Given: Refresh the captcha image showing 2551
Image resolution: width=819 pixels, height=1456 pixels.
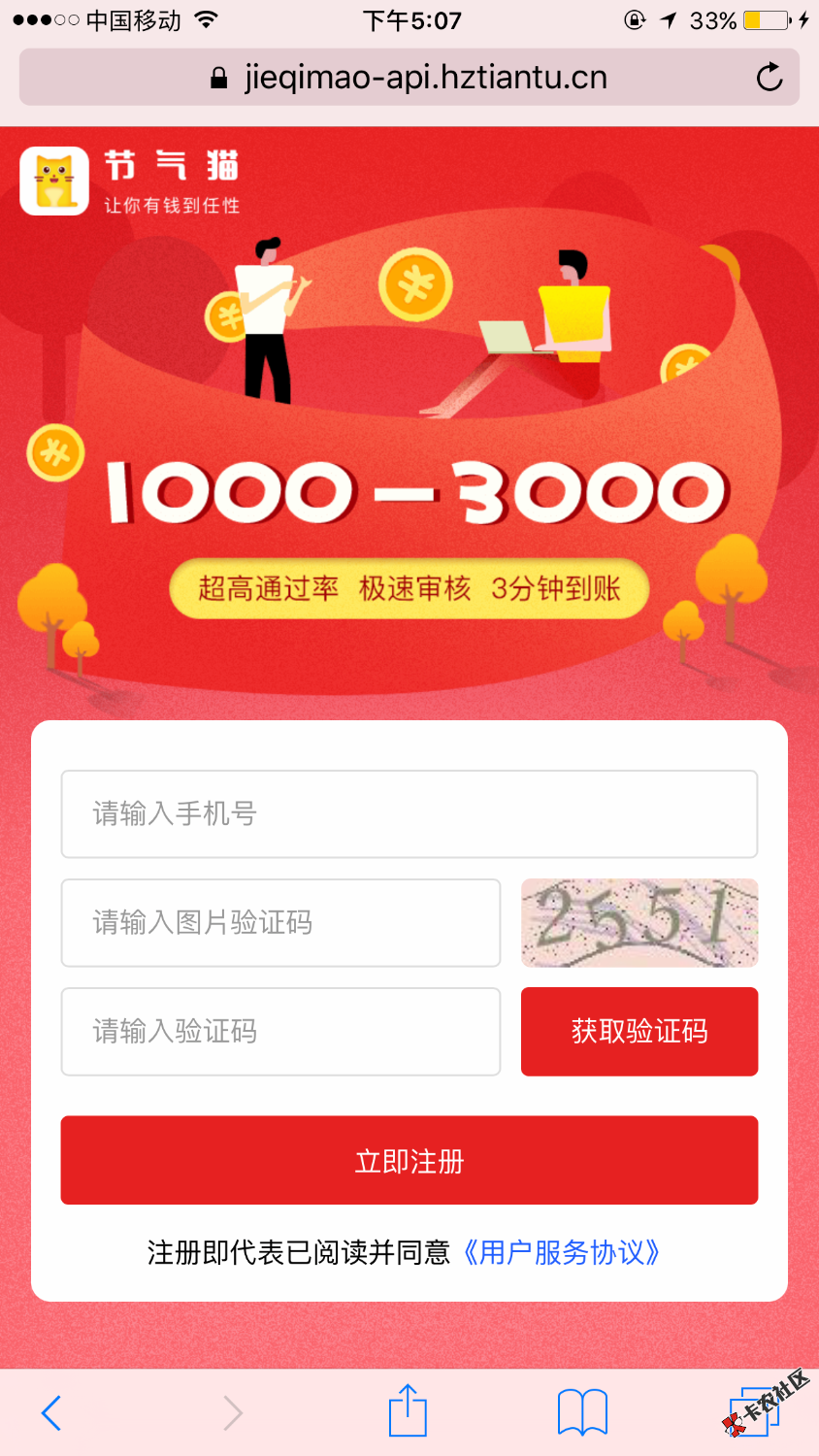Looking at the screenshot, I should point(639,922).
